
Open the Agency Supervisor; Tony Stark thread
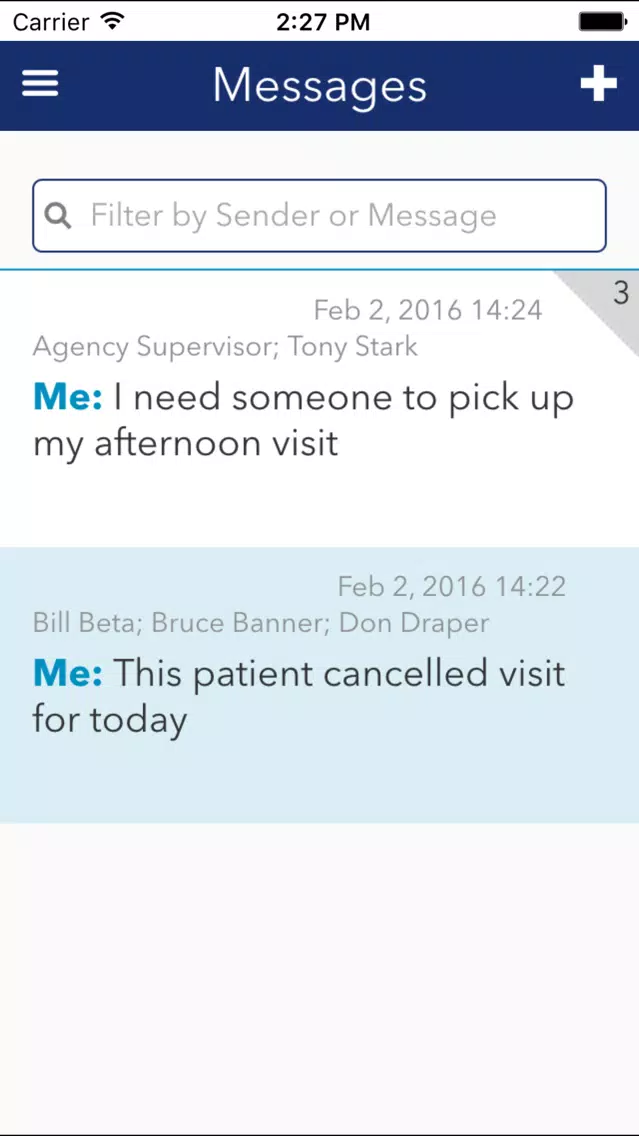(320, 409)
